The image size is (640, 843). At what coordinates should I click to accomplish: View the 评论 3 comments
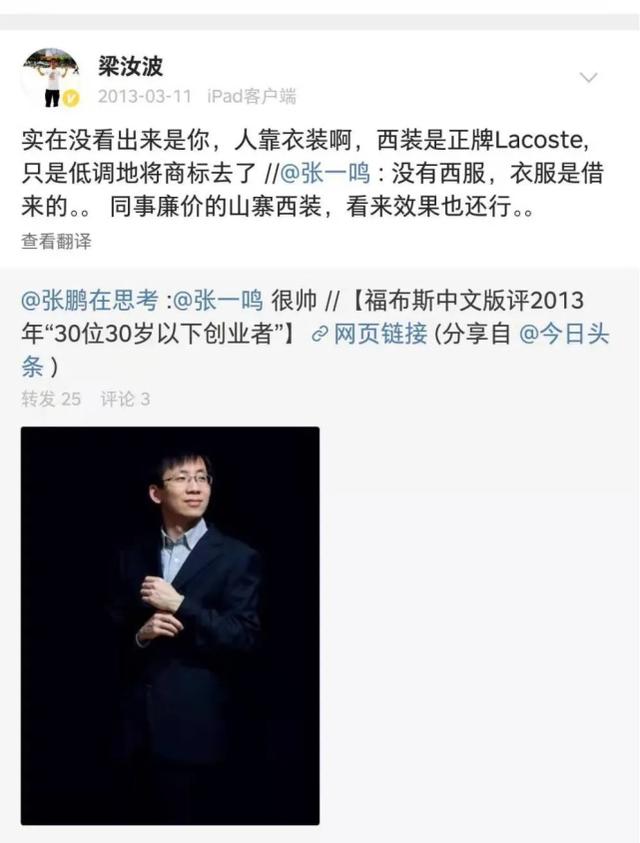coord(125,399)
